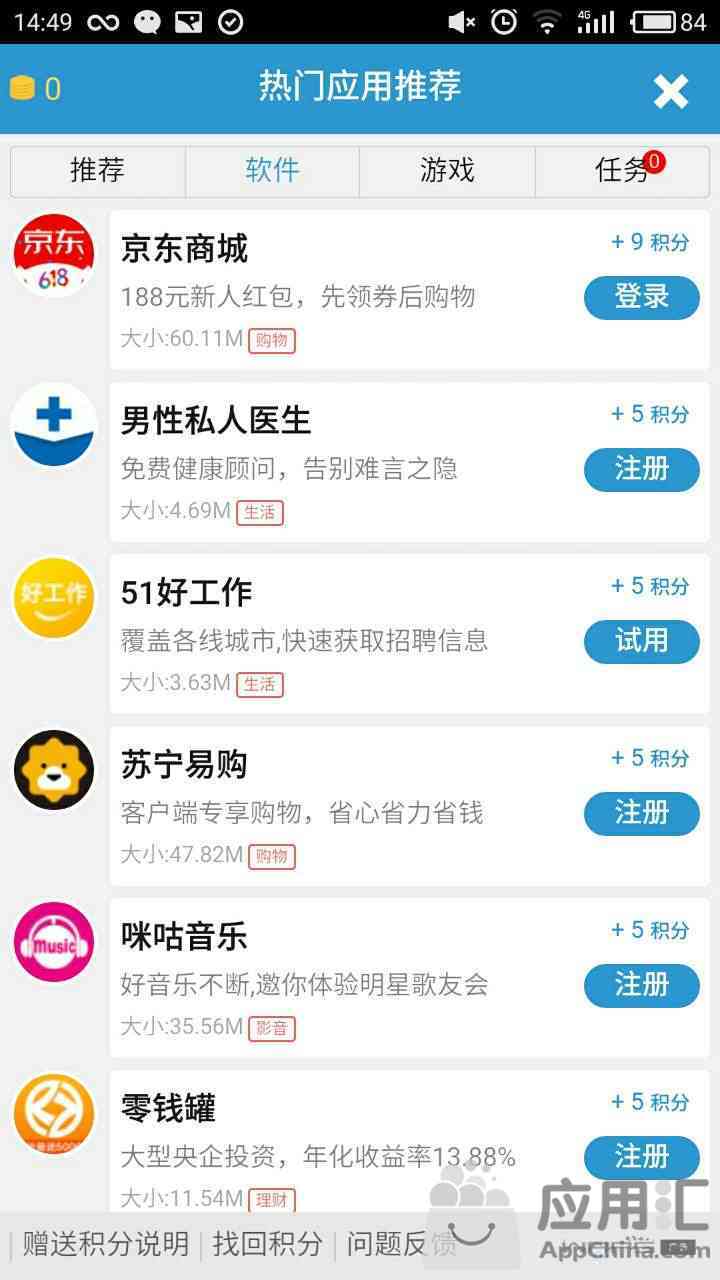The image size is (720, 1280).
Task: Switch to the 推荐 tab
Action: point(98,171)
